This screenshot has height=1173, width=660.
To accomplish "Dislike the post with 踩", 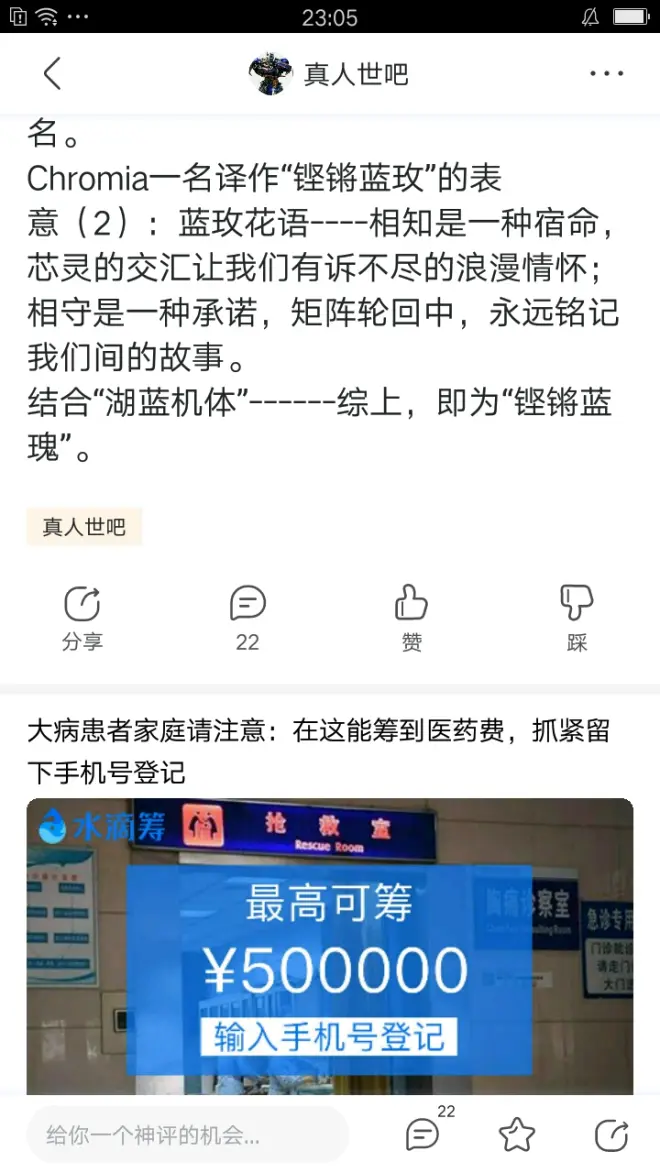I will (x=576, y=618).
